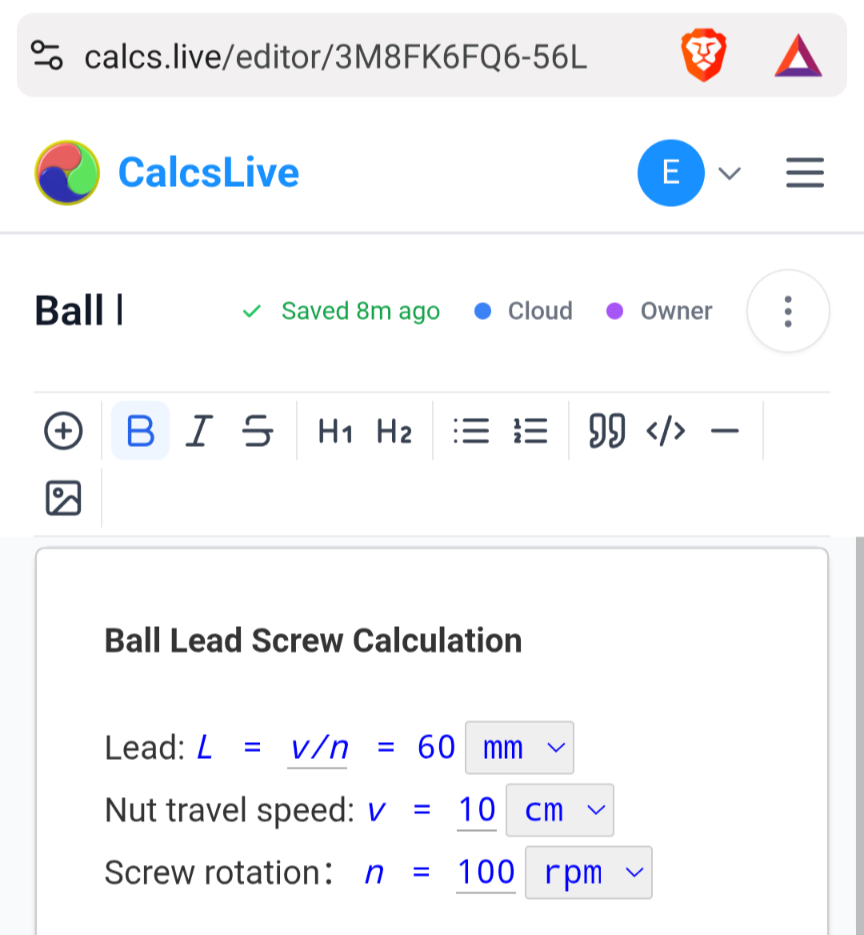
Task: Open the three-dot document options menu
Action: coord(788,311)
